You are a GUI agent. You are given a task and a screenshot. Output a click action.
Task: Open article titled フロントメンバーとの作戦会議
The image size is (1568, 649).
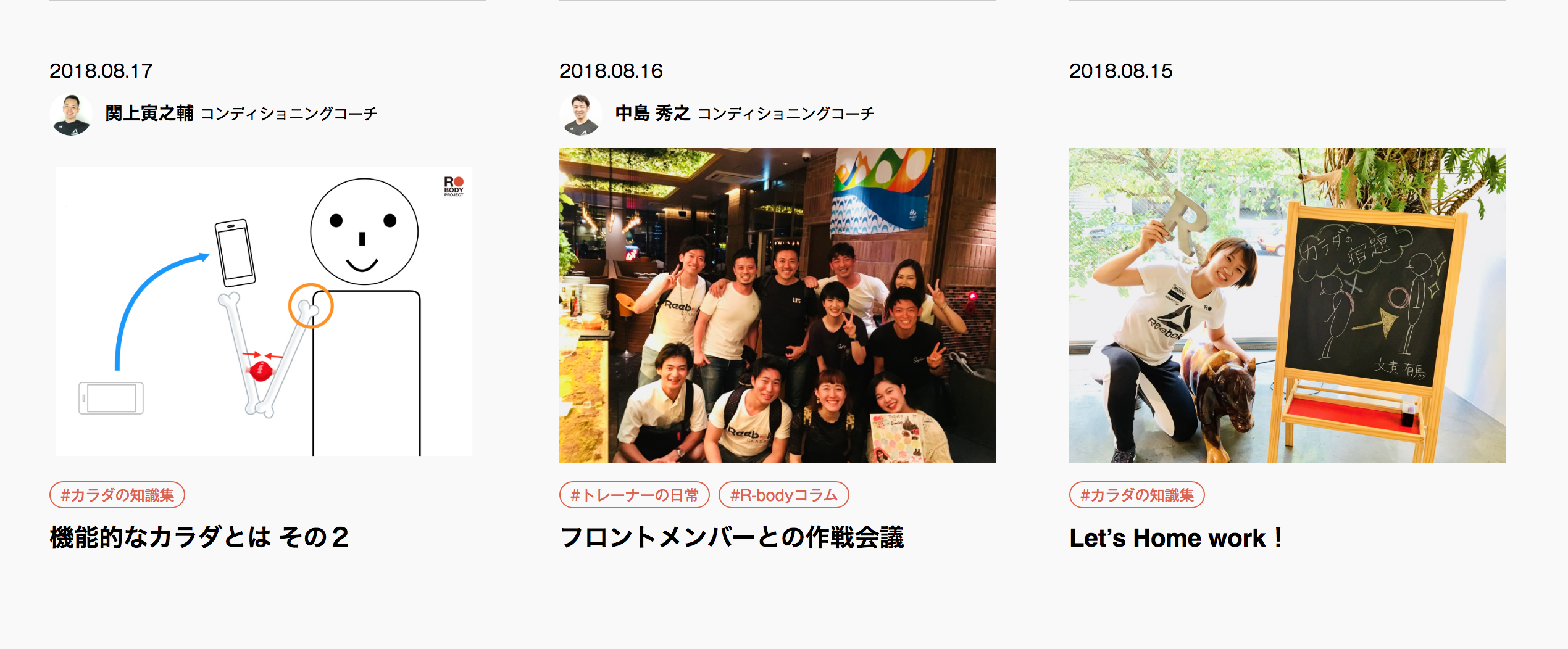coord(732,537)
